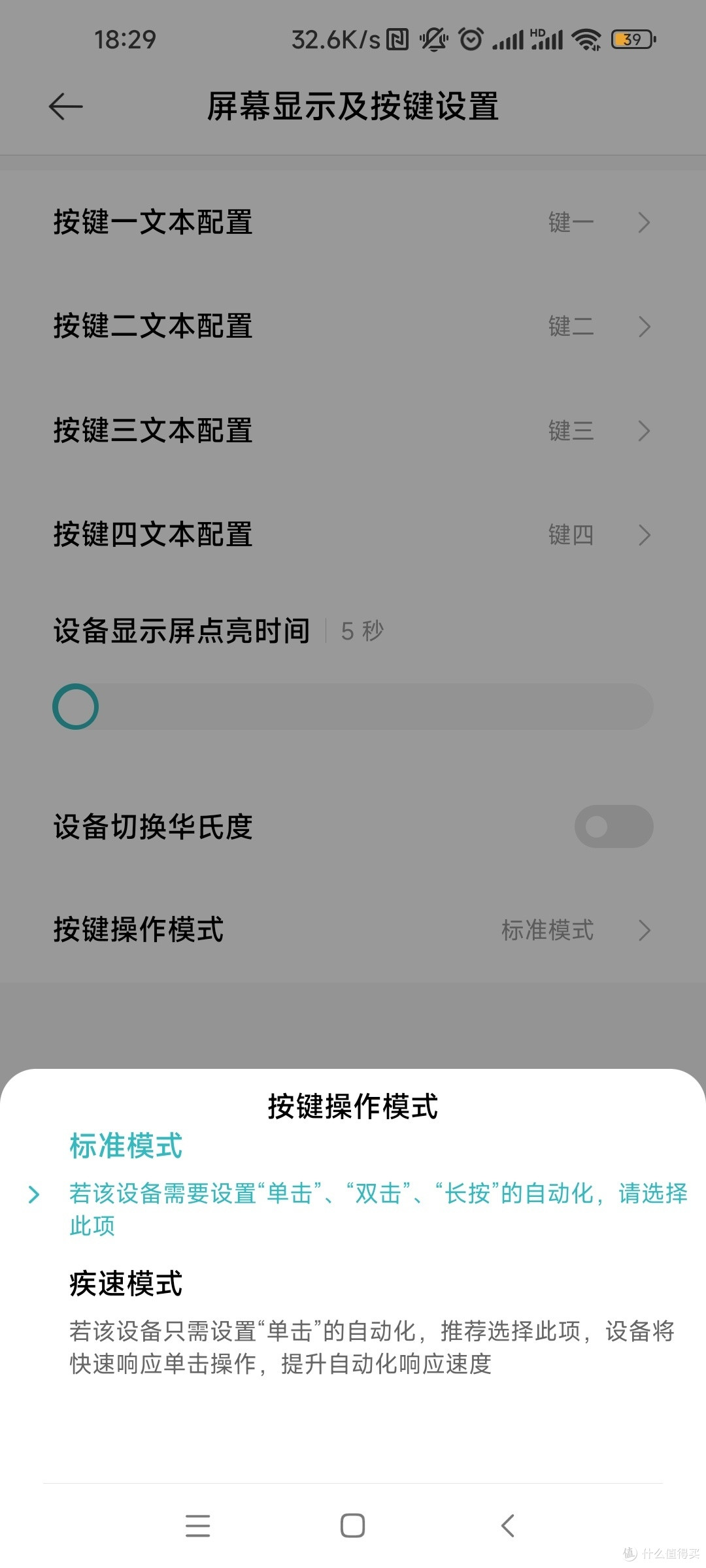The image size is (706, 1568).
Task: Enable the 设备切换华氏度 switch
Action: pos(613,826)
